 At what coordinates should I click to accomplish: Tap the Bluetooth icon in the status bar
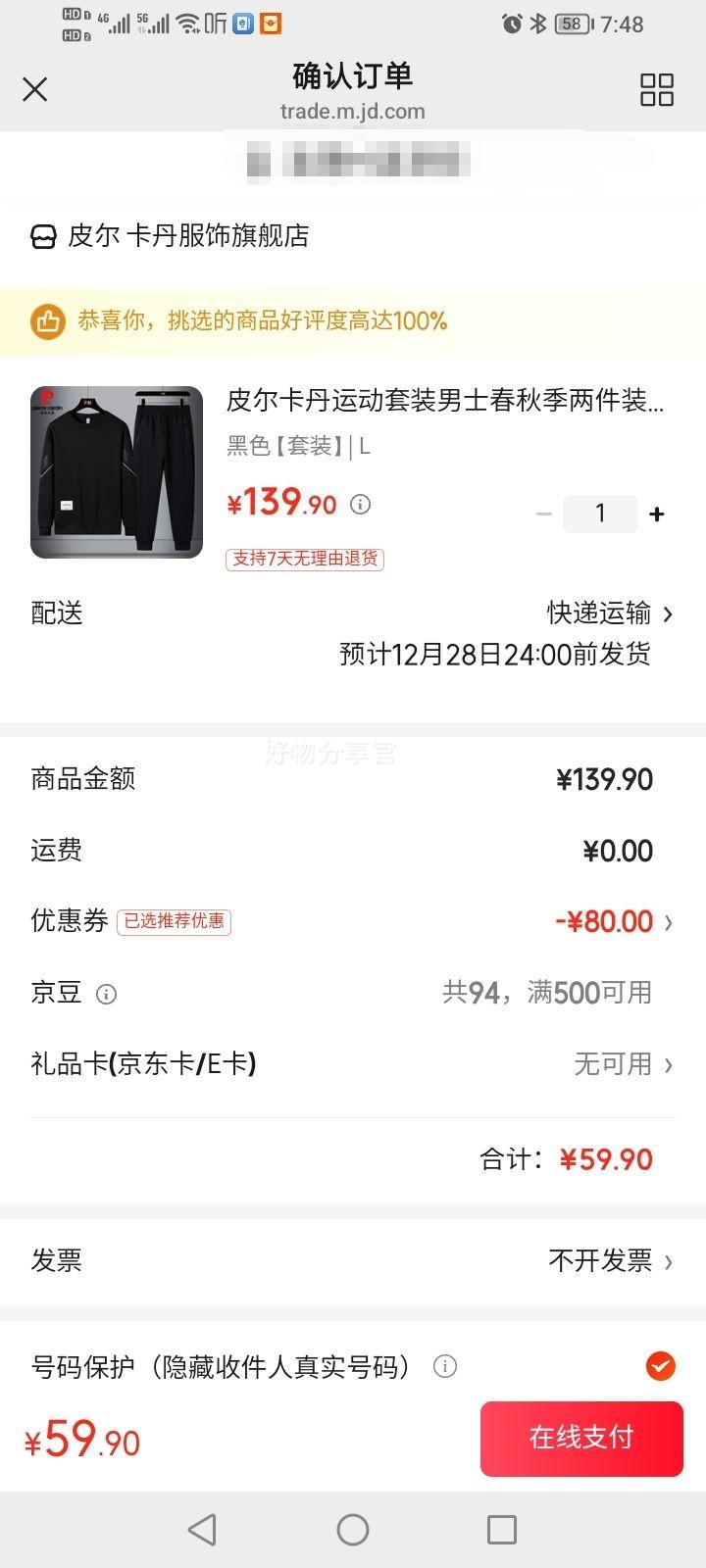[x=537, y=24]
